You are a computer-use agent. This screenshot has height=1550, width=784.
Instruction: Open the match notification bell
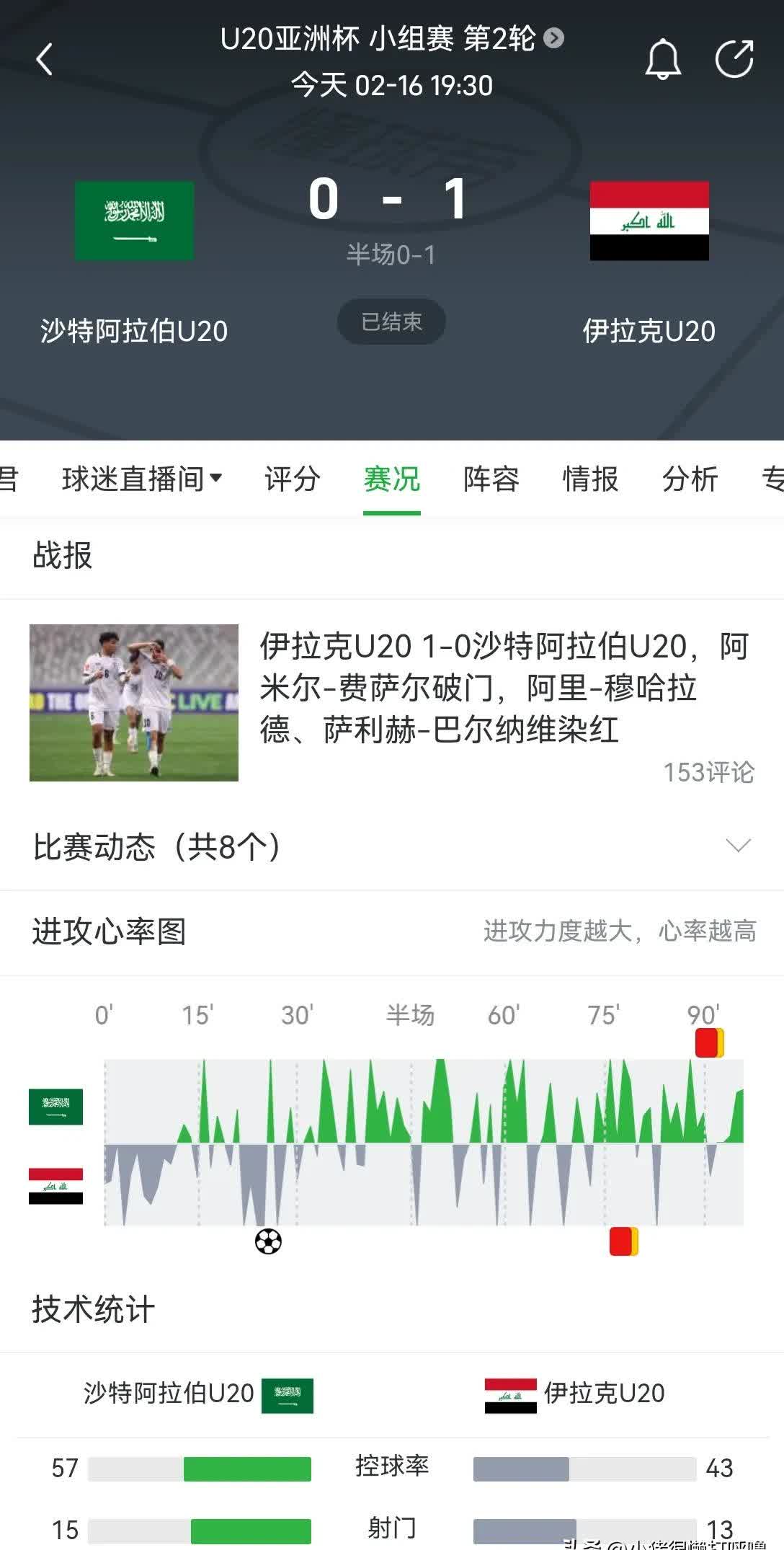coord(662,59)
